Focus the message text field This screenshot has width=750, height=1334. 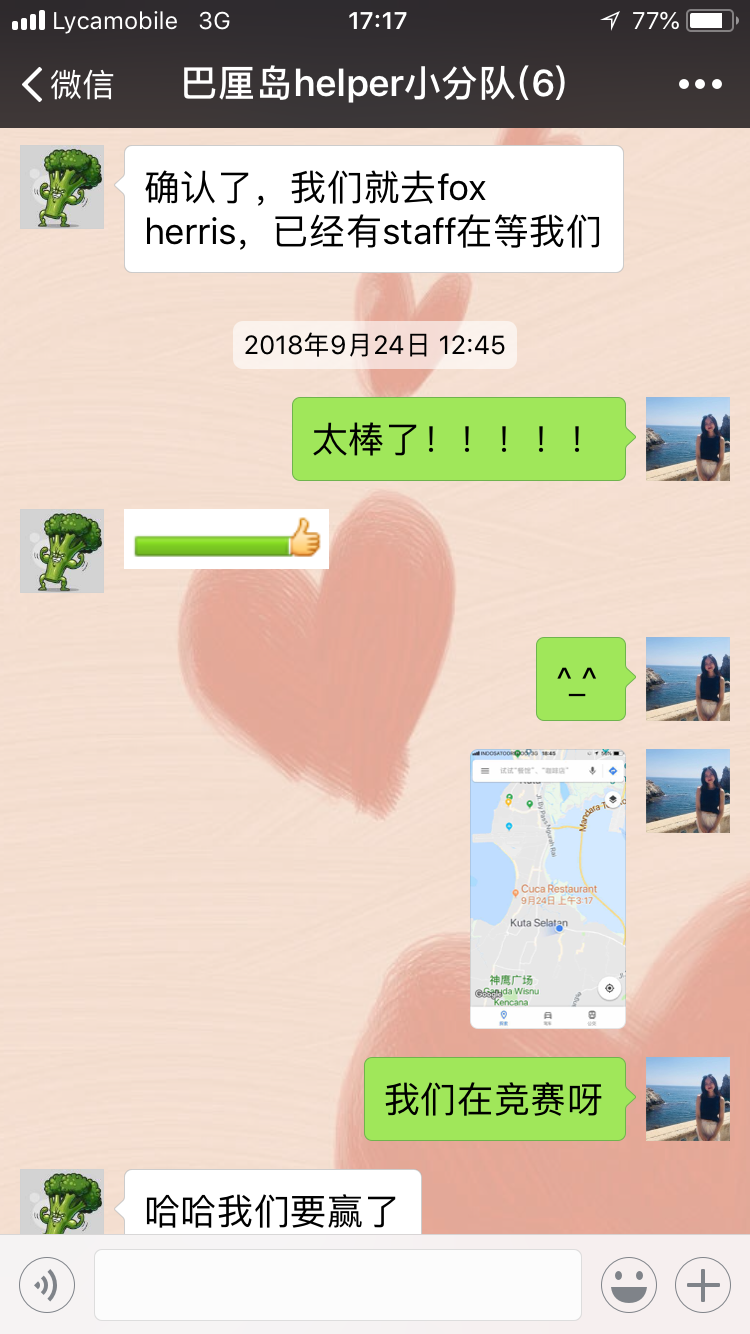click(x=338, y=1285)
